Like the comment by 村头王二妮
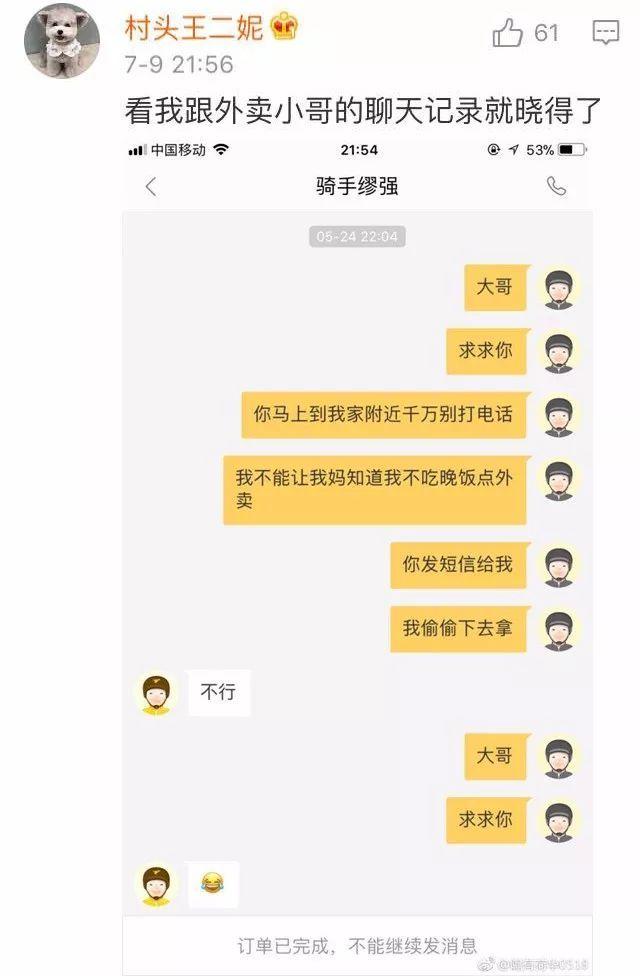 point(508,33)
